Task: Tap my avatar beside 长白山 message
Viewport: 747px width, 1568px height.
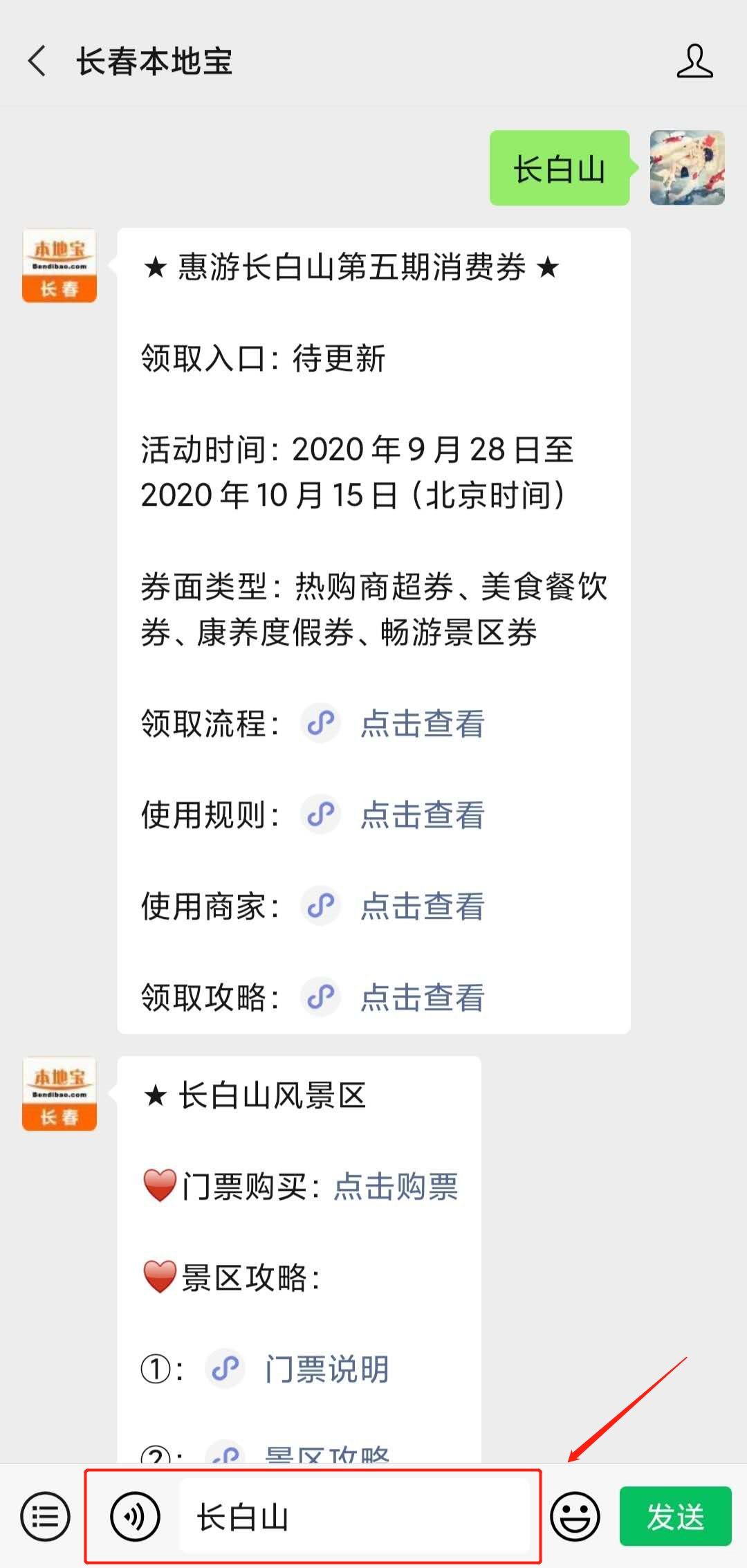Action: 687,168
